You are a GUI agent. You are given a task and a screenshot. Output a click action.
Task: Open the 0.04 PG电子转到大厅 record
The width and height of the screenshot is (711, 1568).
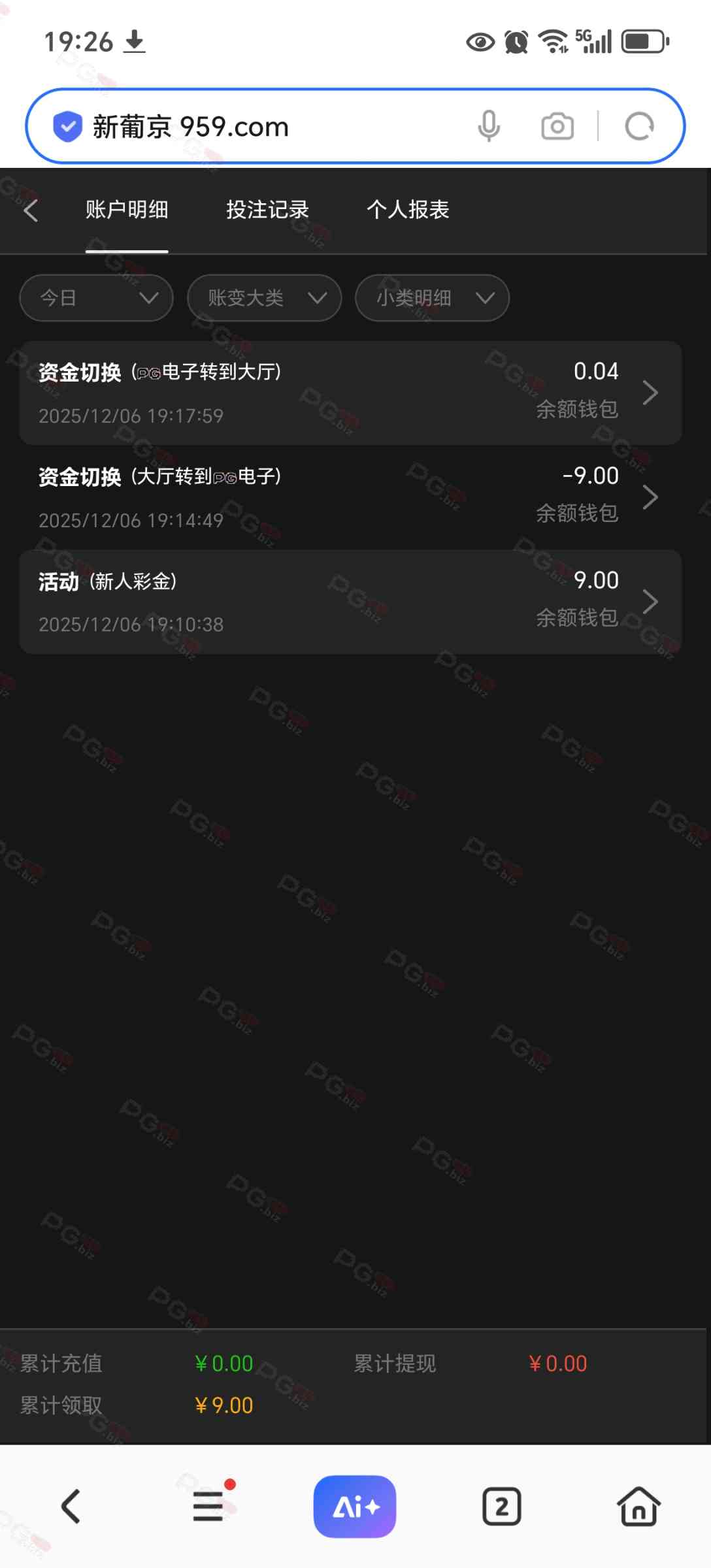pyautogui.click(x=350, y=393)
